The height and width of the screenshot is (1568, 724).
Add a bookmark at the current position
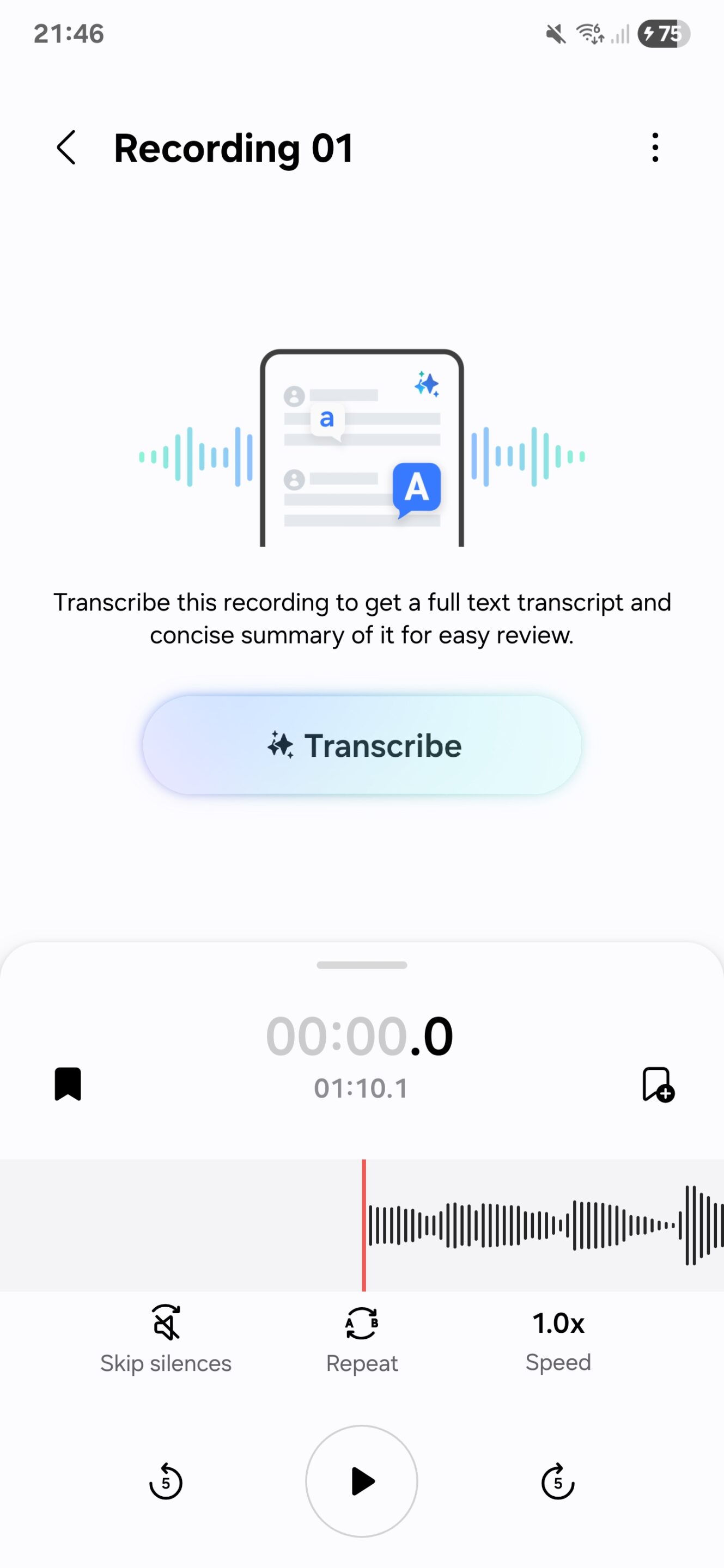(x=658, y=1084)
